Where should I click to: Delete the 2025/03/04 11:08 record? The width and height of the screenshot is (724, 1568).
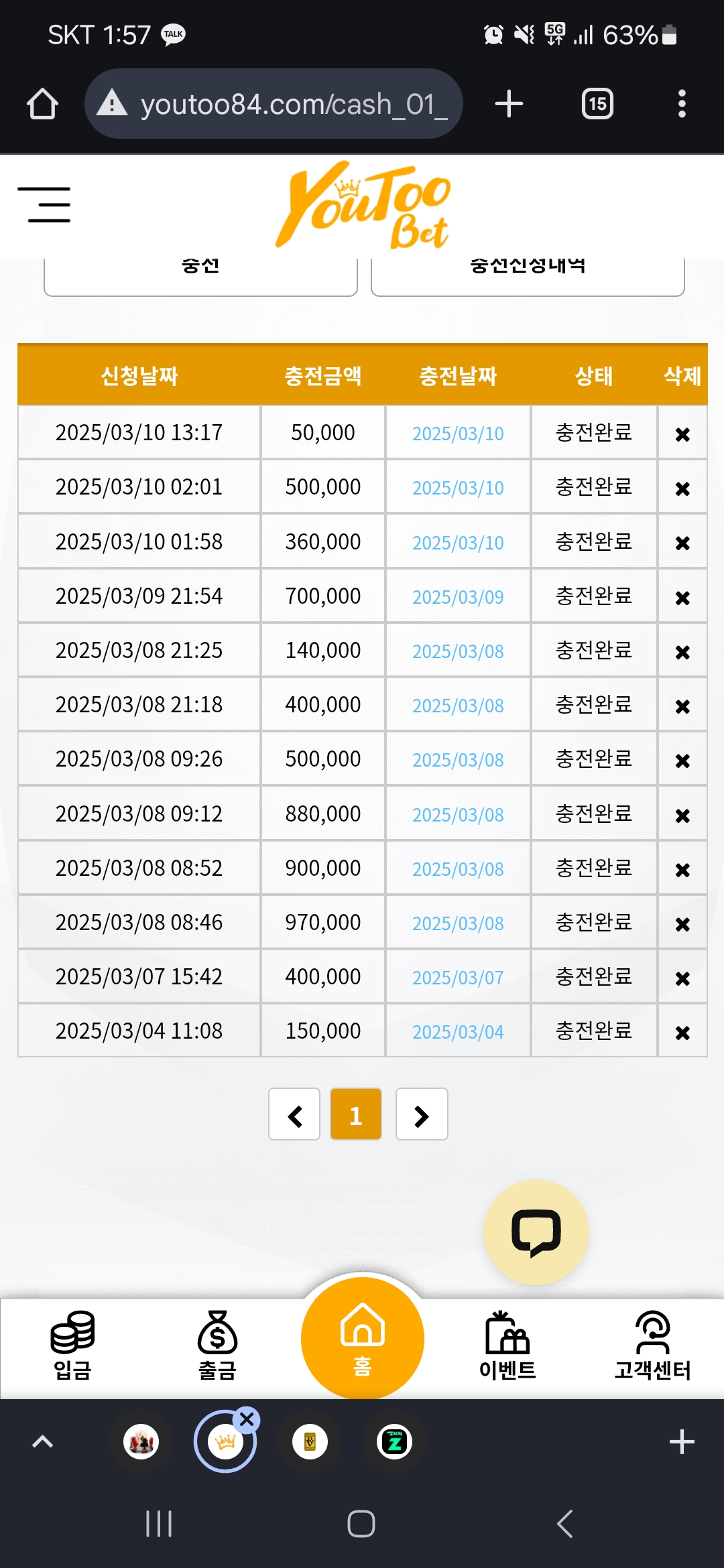coord(682,1033)
